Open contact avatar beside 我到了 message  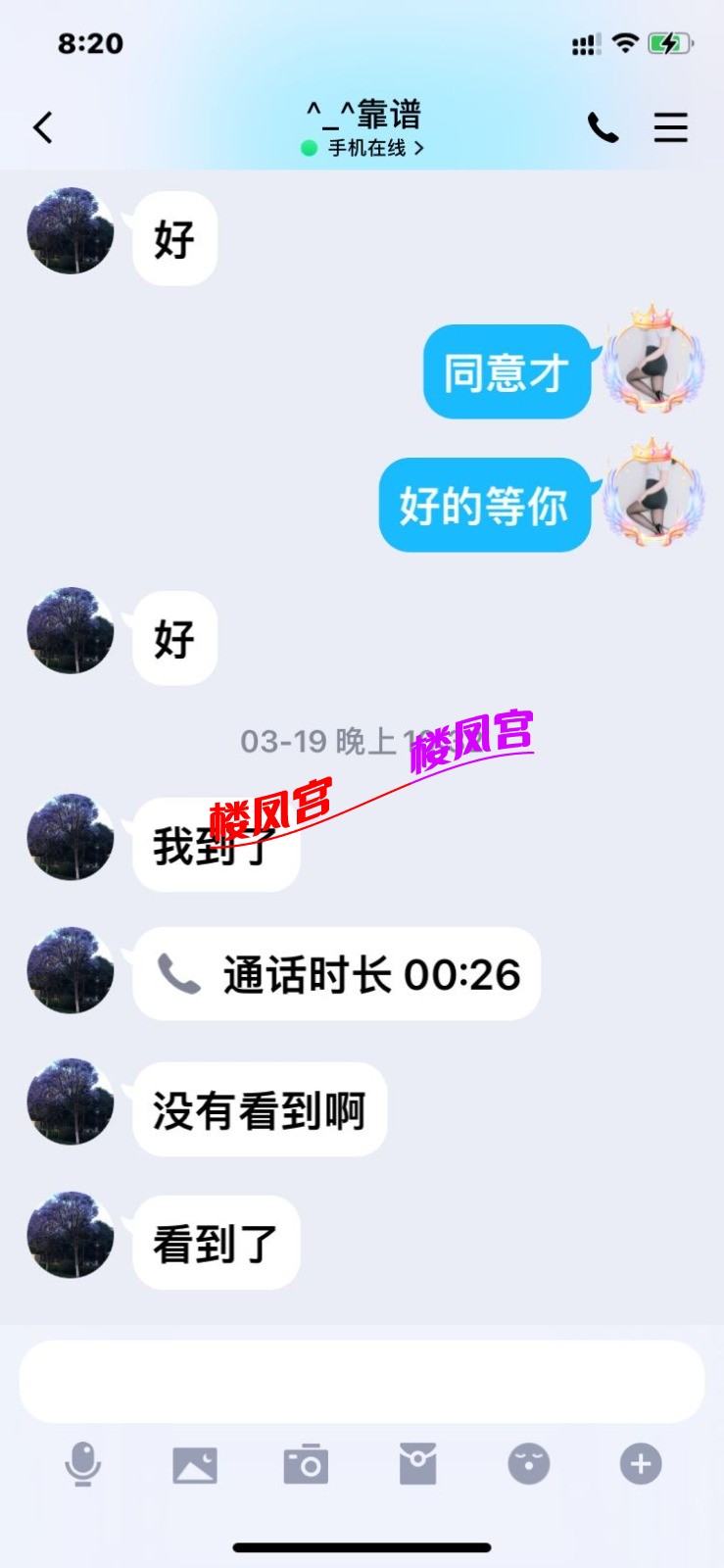(71, 837)
